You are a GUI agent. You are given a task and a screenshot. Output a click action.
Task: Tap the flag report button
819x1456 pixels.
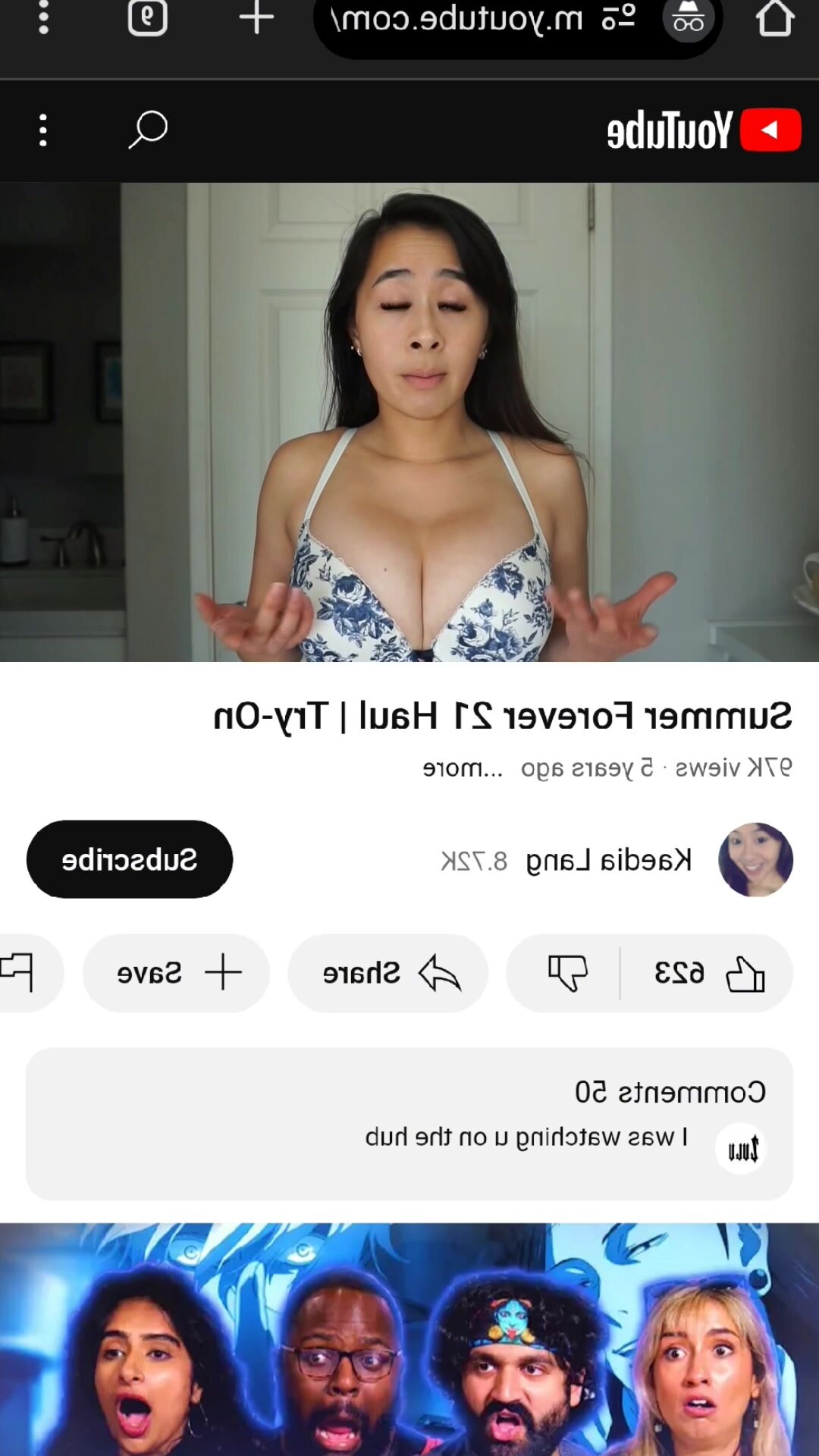23,973
